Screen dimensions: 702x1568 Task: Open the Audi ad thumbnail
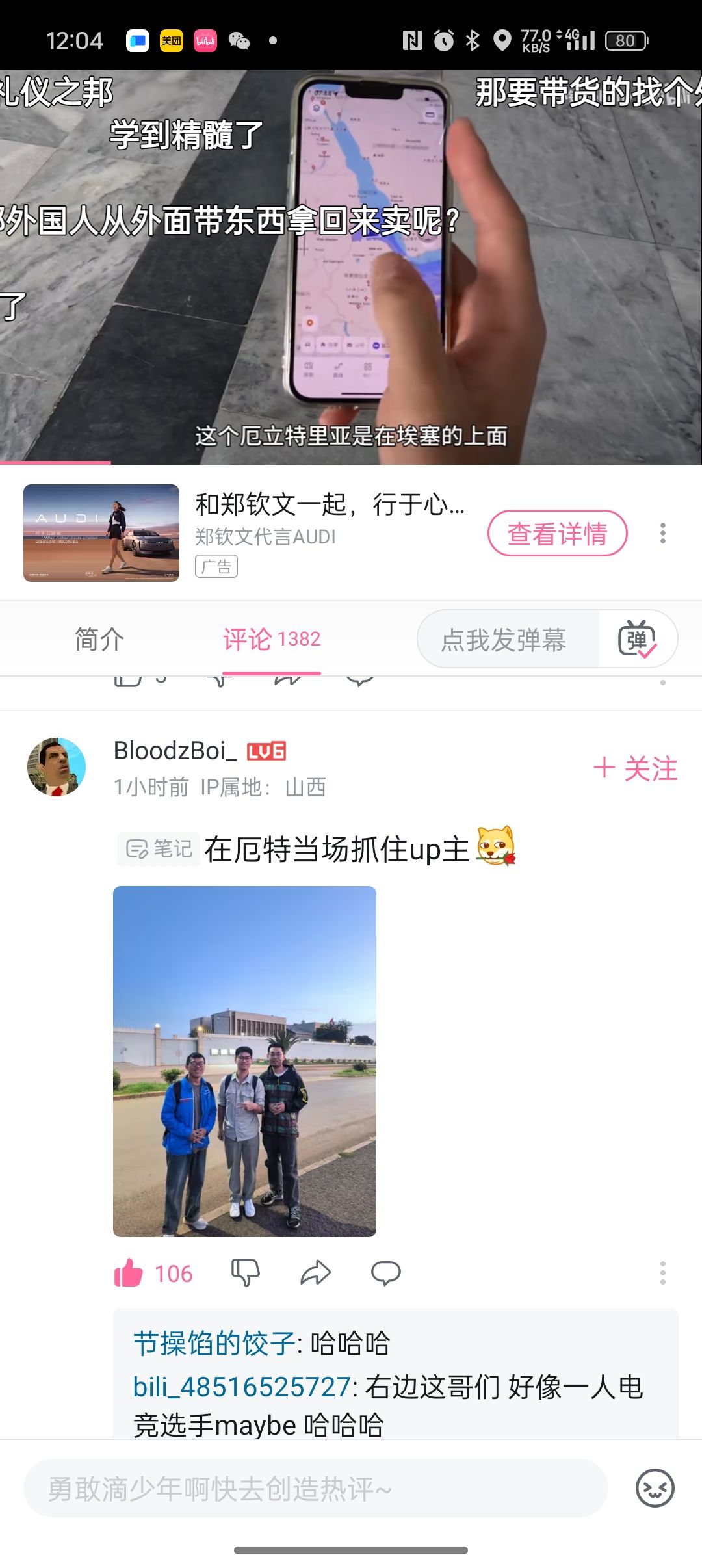pyautogui.click(x=101, y=533)
